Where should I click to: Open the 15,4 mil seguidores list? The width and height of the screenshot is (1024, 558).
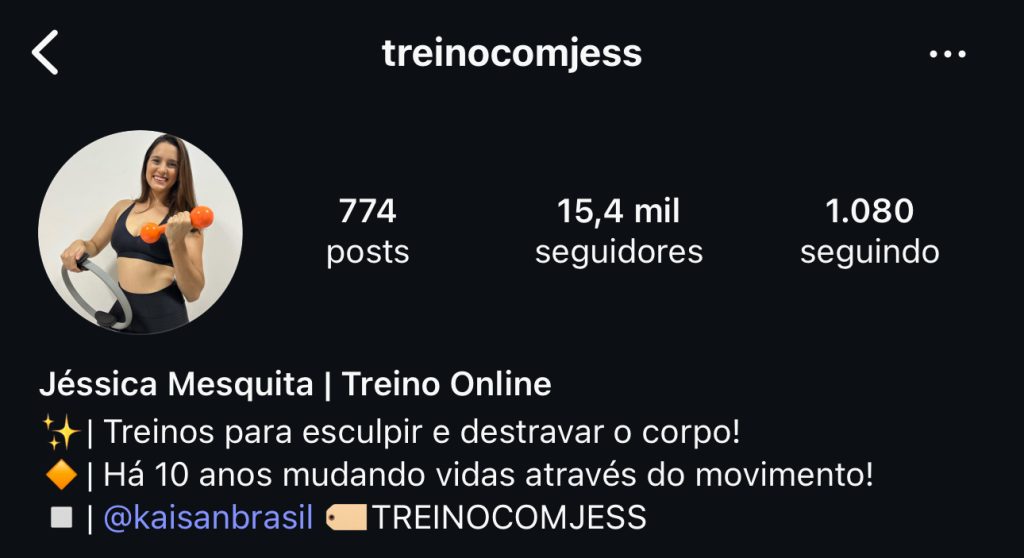[x=618, y=231]
